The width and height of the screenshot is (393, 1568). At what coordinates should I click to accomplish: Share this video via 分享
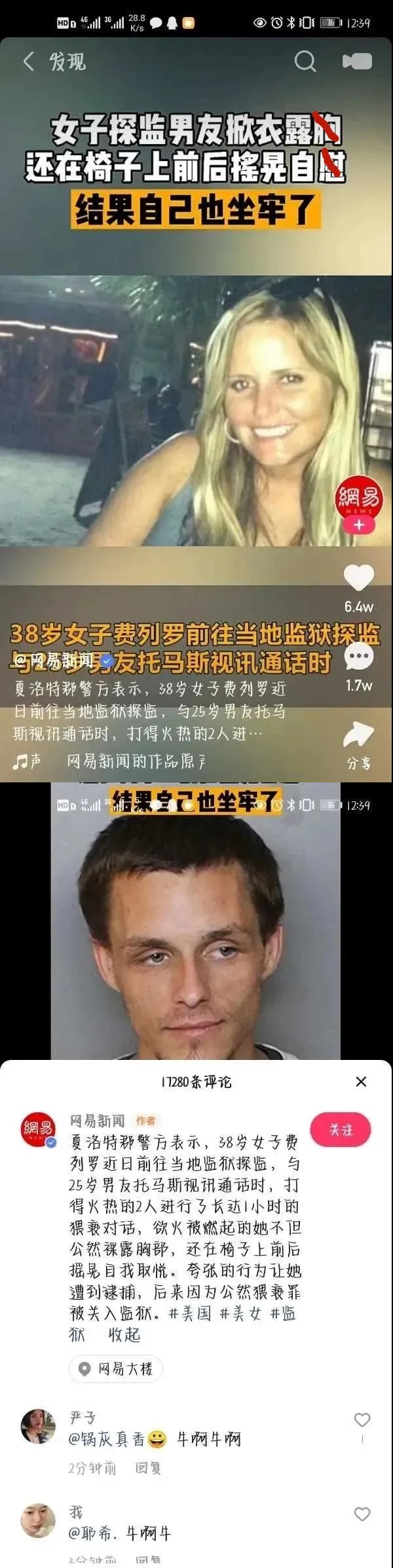pos(358,737)
